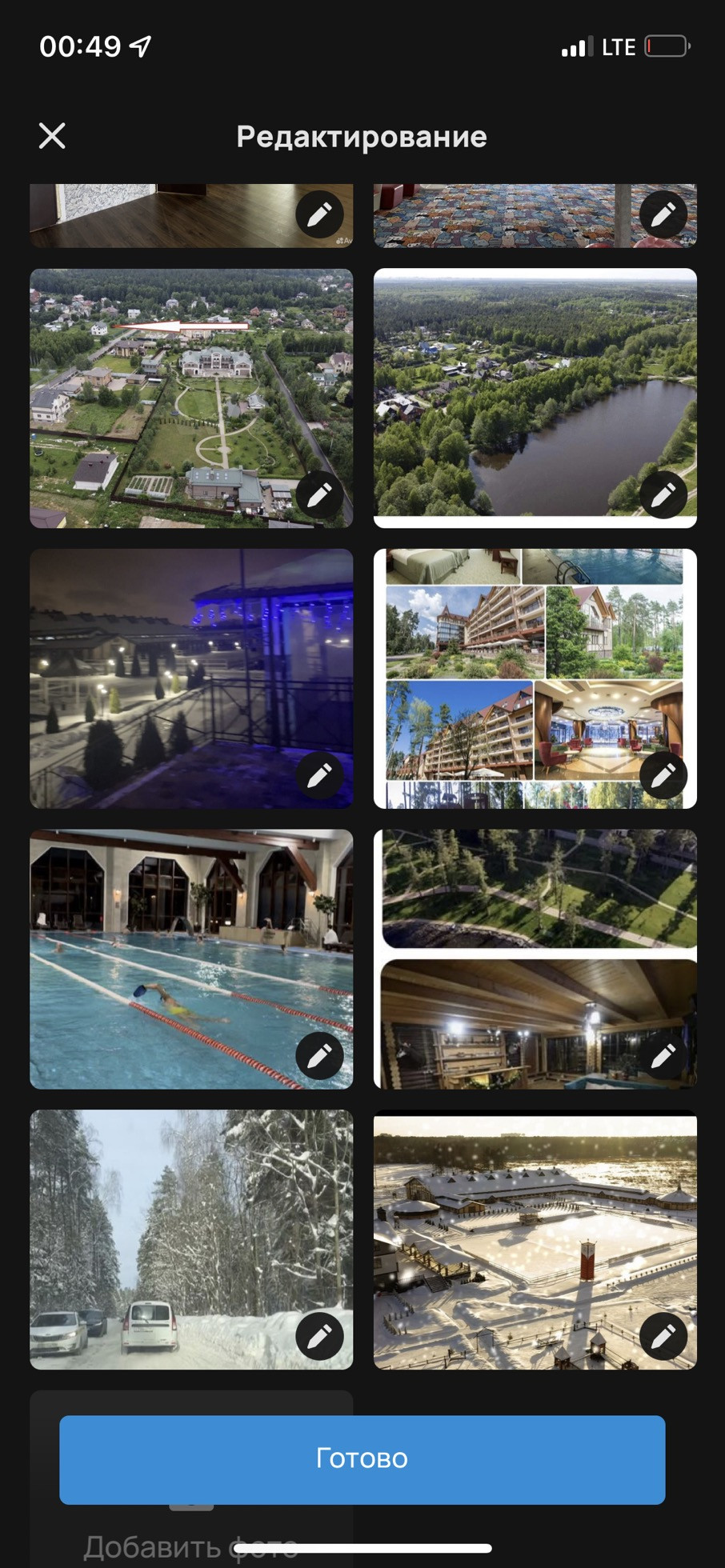Viewport: 725px width, 1568px height.
Task: Edit the snowy forest road photo
Action: point(319,1336)
